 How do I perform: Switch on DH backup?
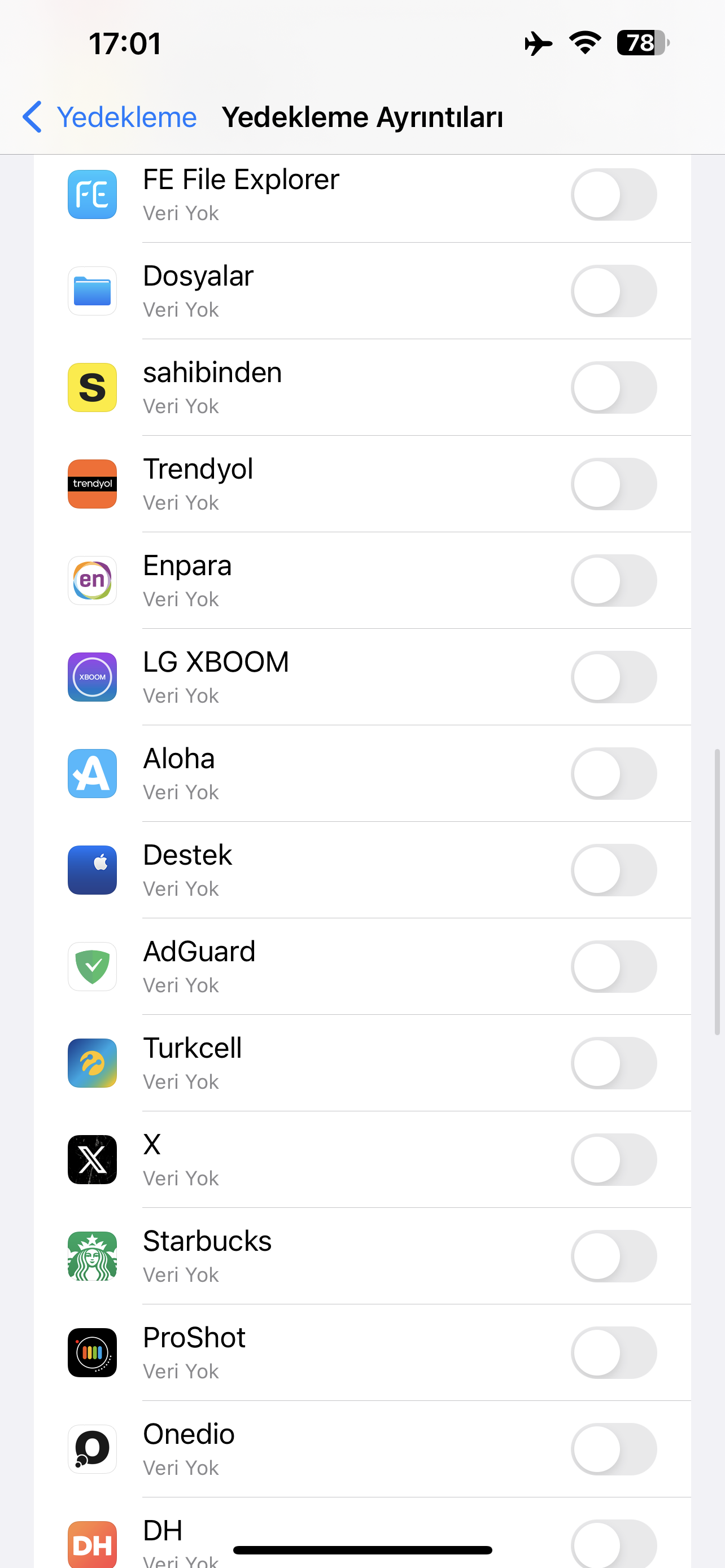tap(614, 1544)
